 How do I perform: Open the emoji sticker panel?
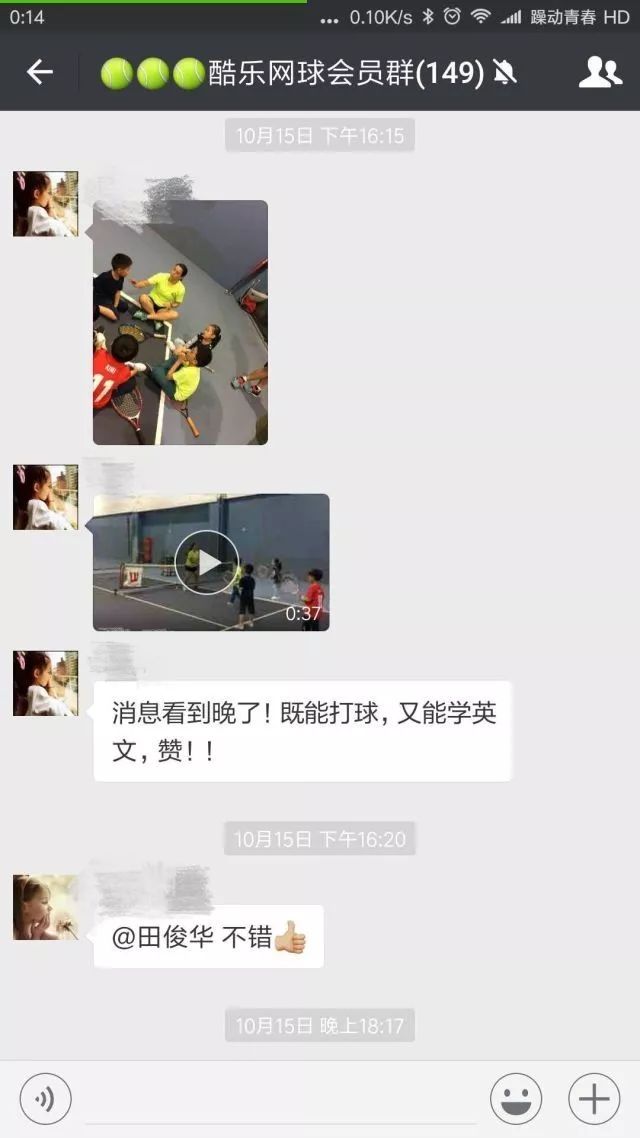[516, 1100]
